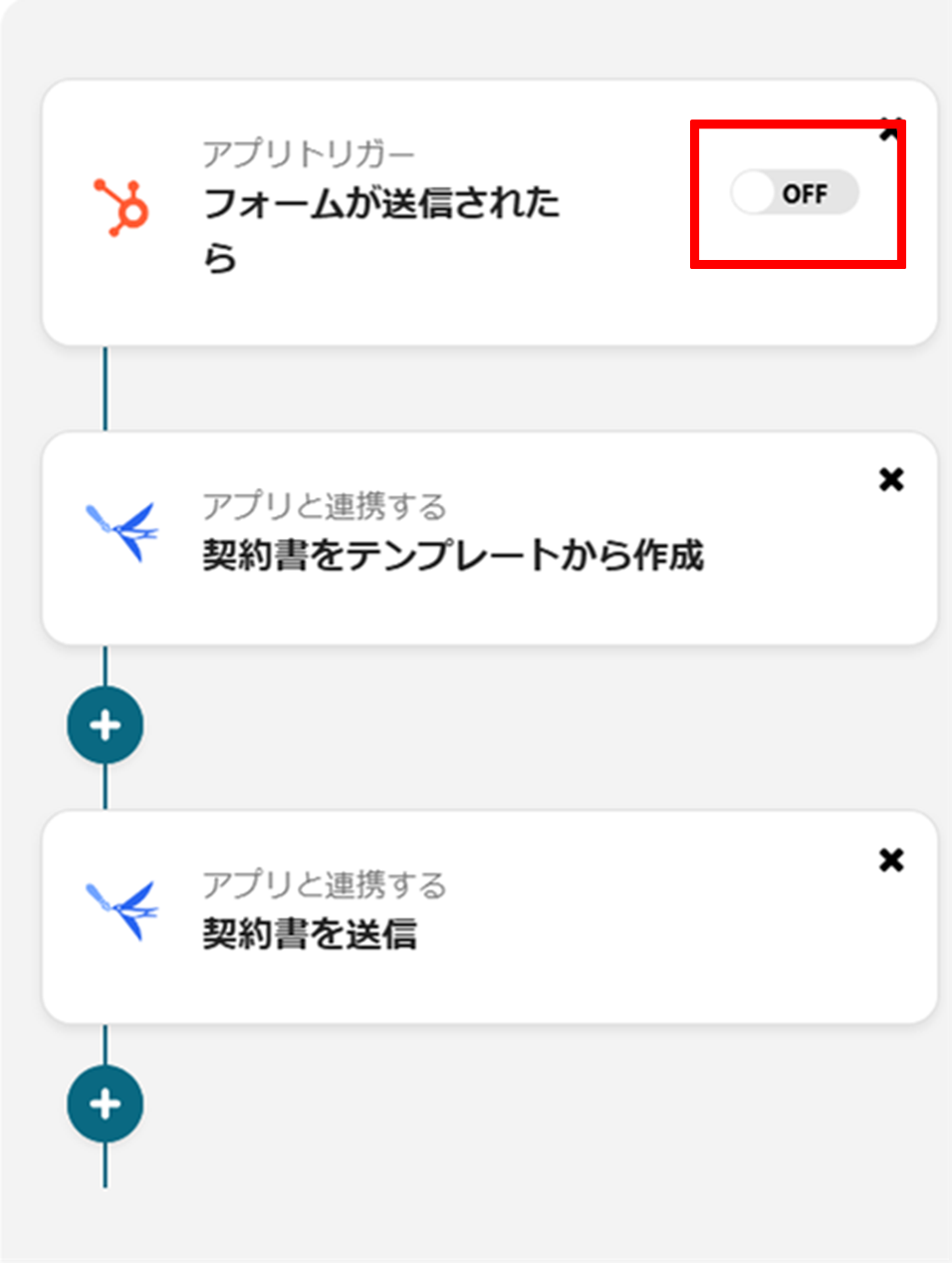Open the フォームが送信されたら trigger step
This screenshot has width=952, height=1263.
(398, 209)
